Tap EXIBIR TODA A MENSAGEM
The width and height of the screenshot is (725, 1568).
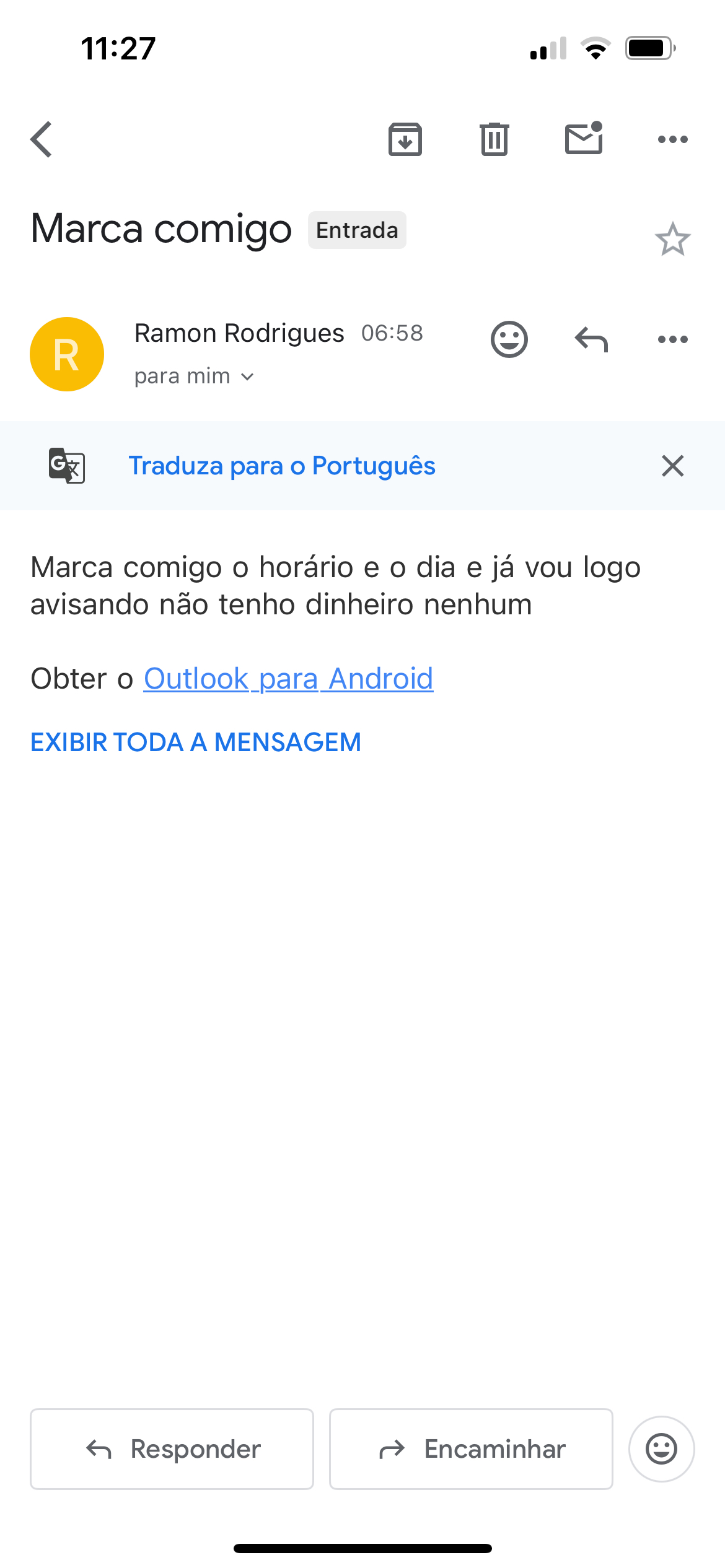click(196, 742)
